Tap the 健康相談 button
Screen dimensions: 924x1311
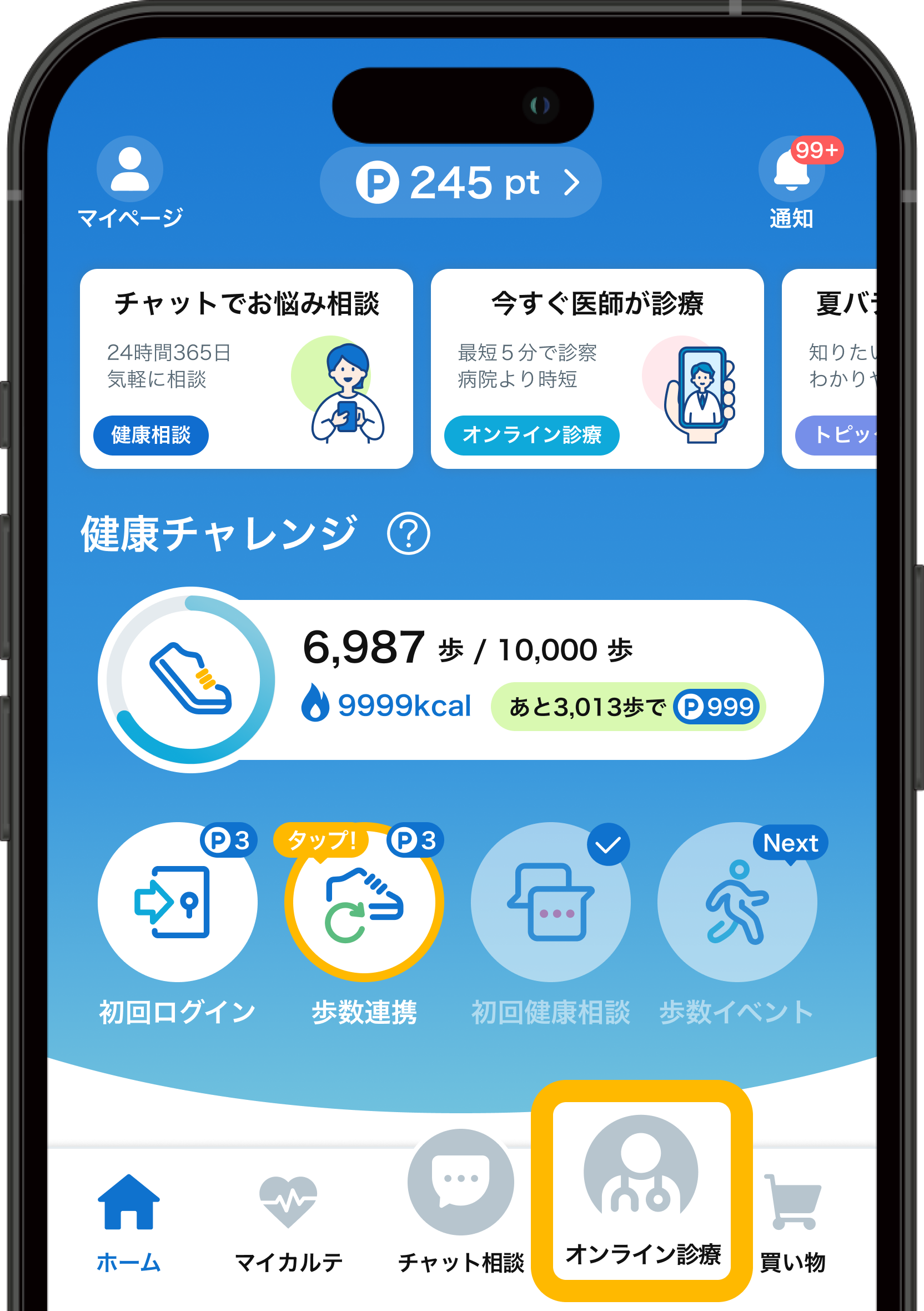(150, 435)
